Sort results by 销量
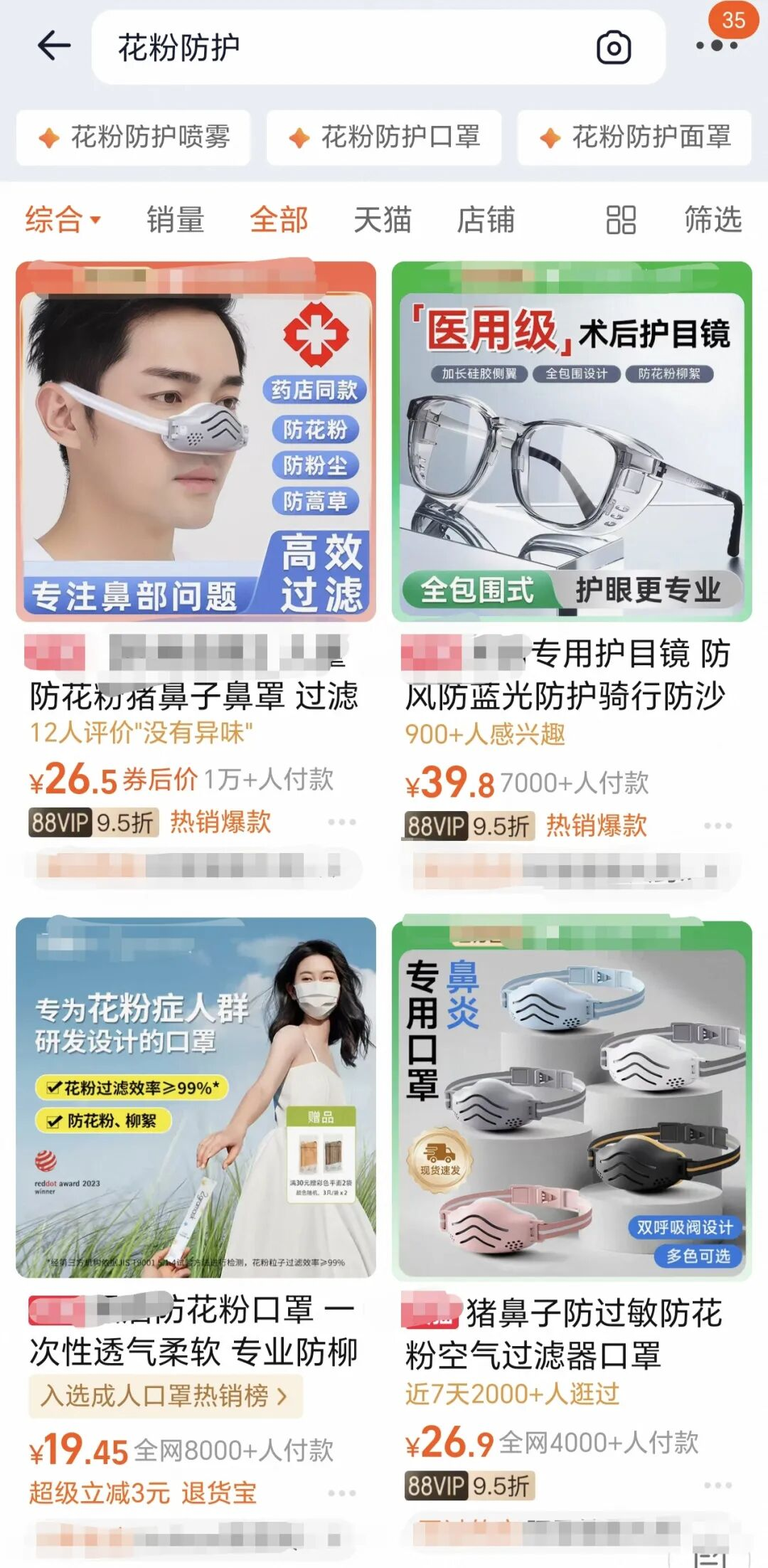This screenshot has height=1568, width=768. 175,219
